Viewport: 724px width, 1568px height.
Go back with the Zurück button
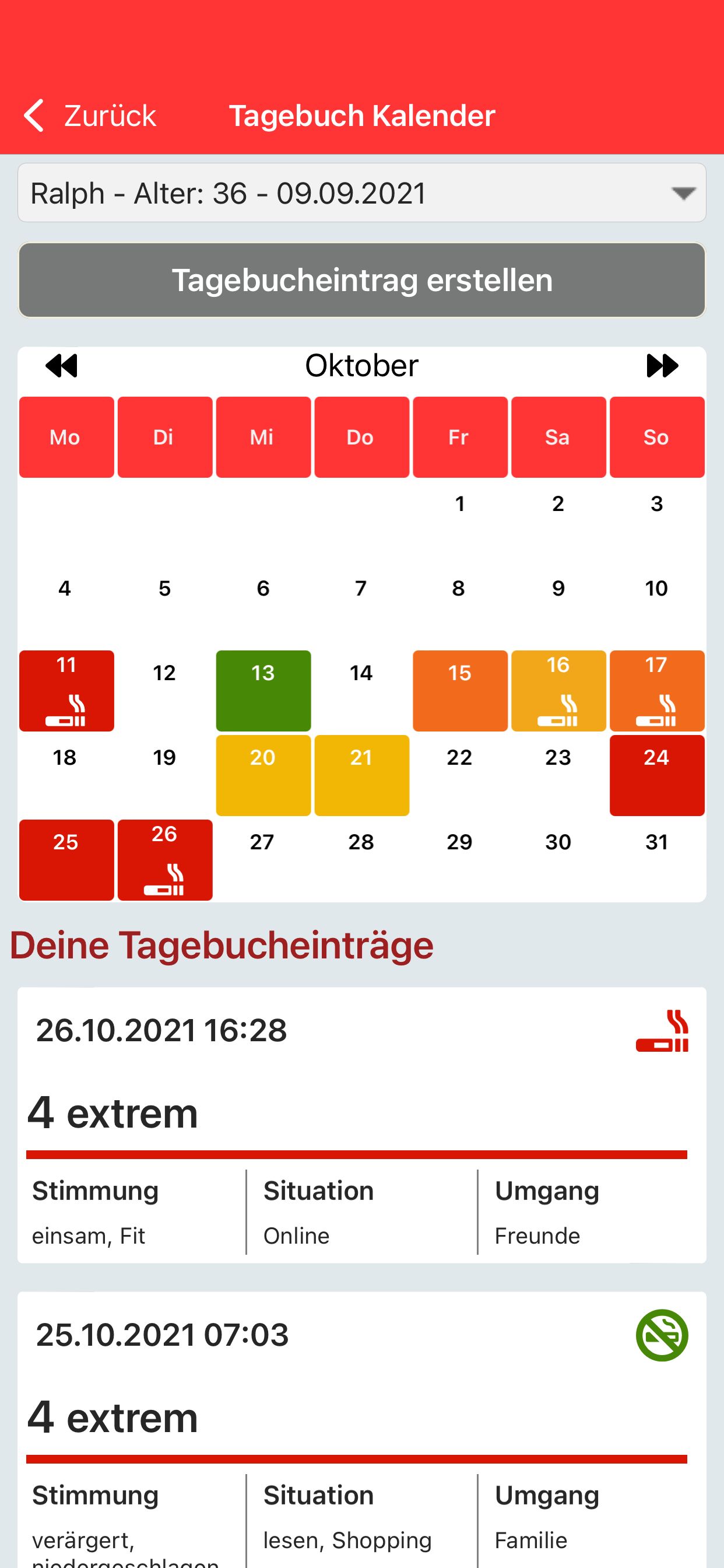click(x=90, y=116)
